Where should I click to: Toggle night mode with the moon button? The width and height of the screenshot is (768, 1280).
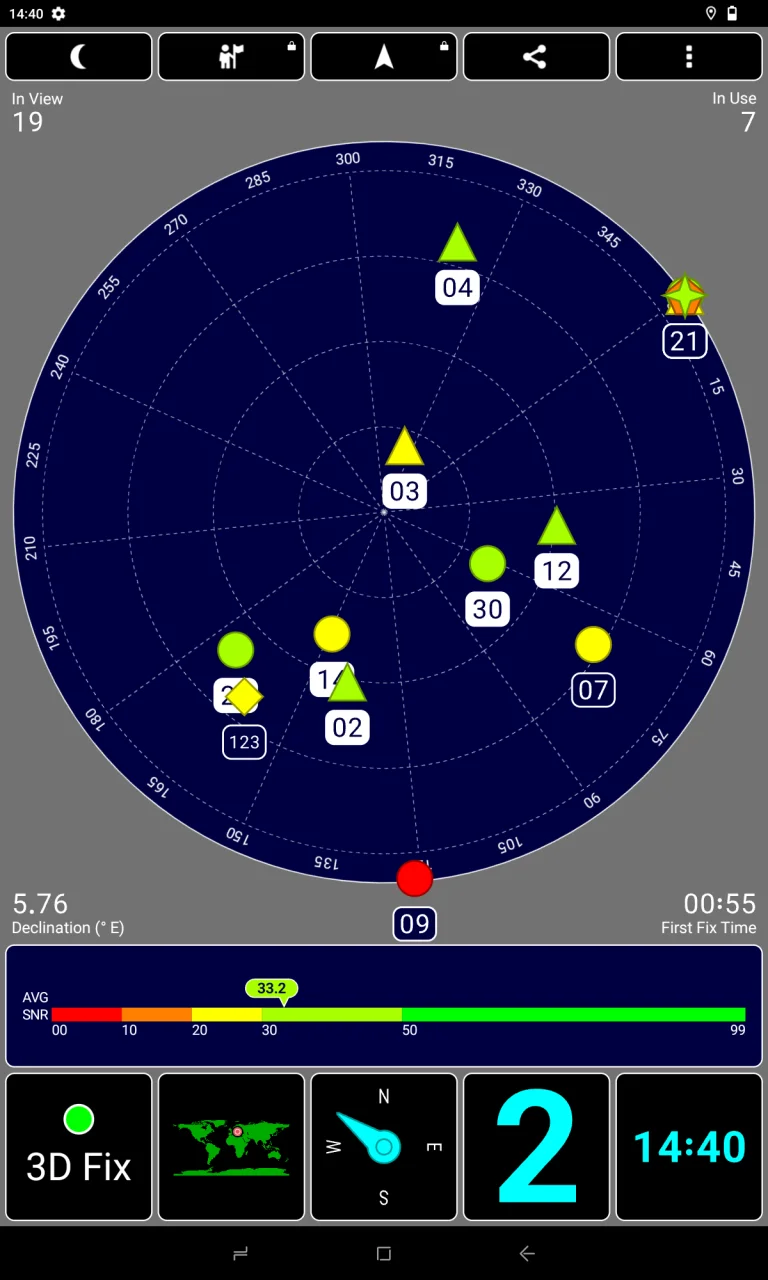[x=79, y=57]
